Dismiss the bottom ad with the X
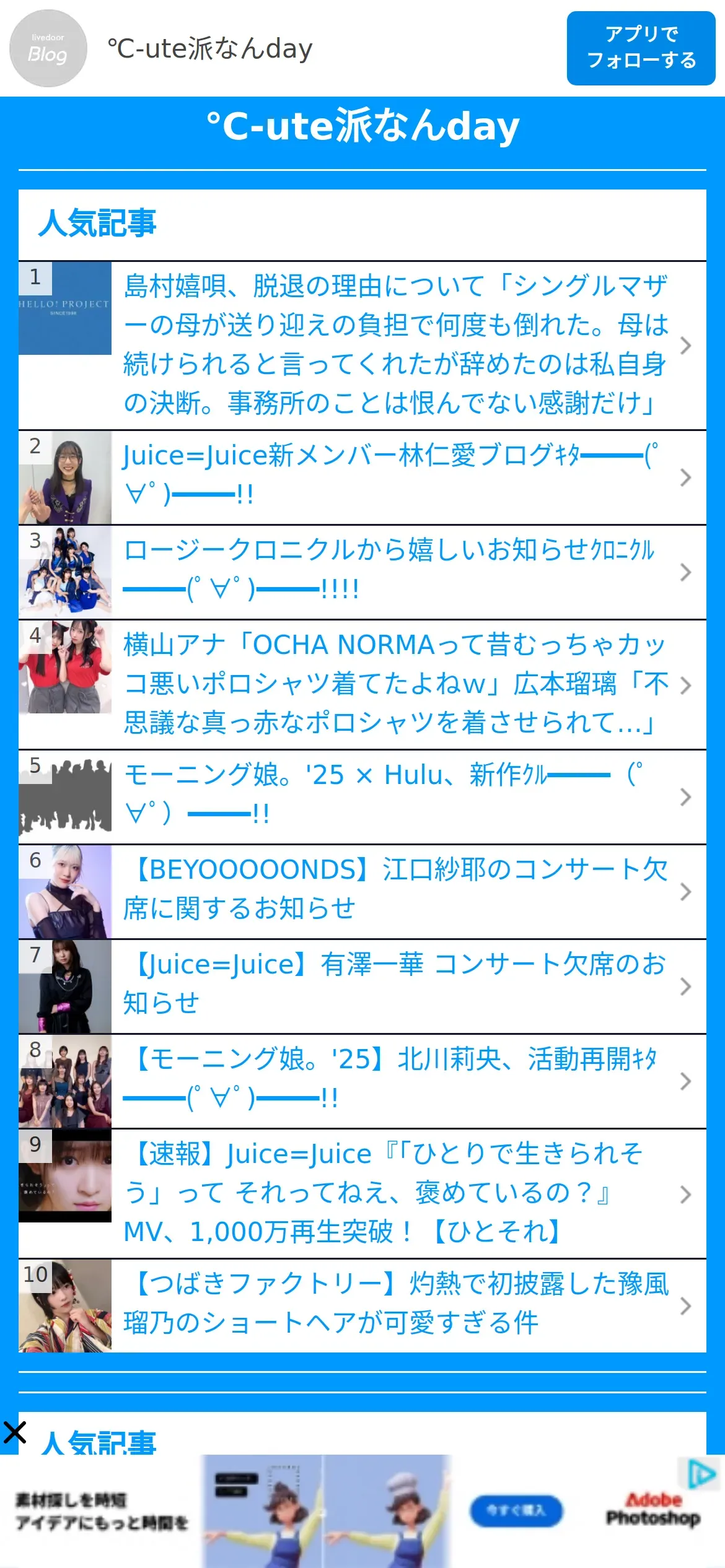Viewport: 725px width, 1568px height. point(14,1432)
